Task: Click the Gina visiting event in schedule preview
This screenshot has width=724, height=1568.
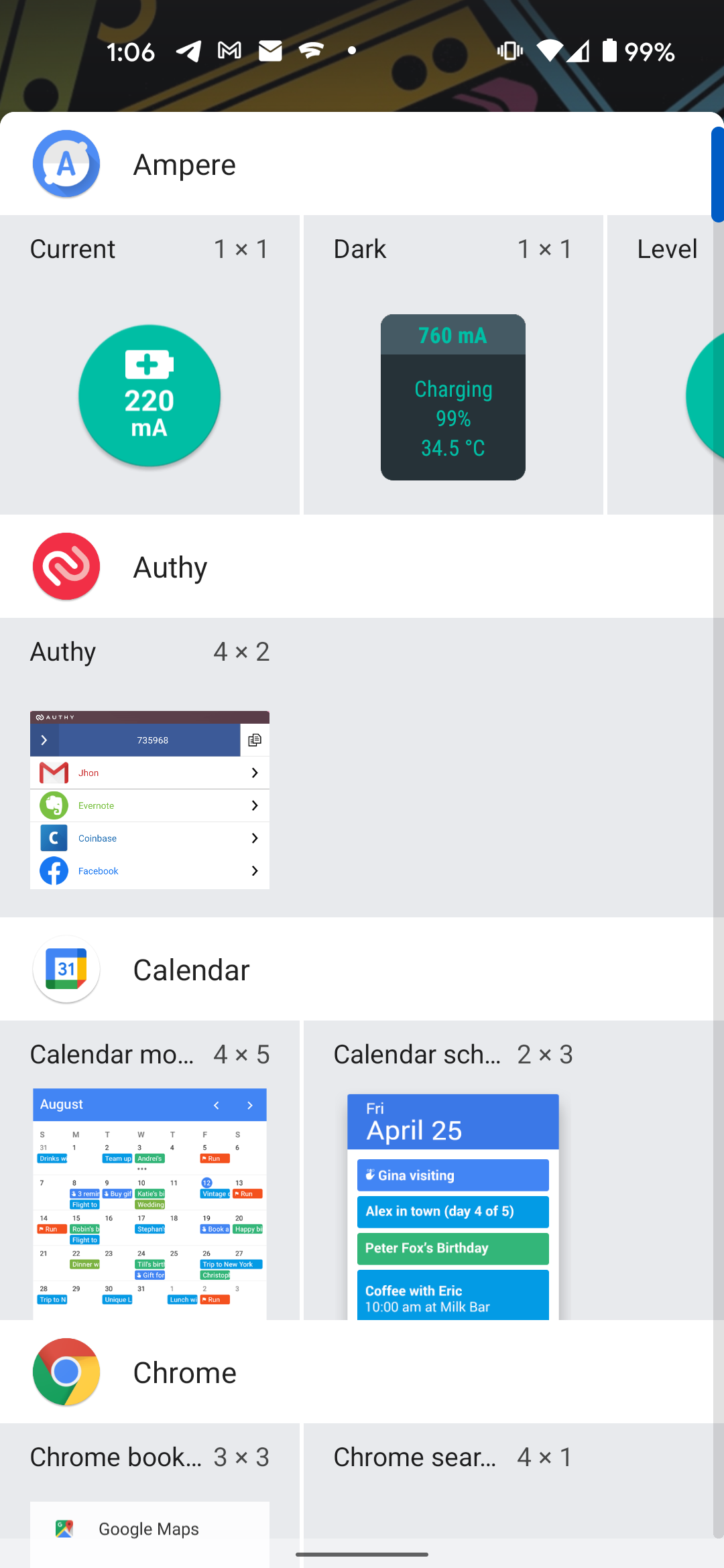Action: pyautogui.click(x=452, y=1175)
